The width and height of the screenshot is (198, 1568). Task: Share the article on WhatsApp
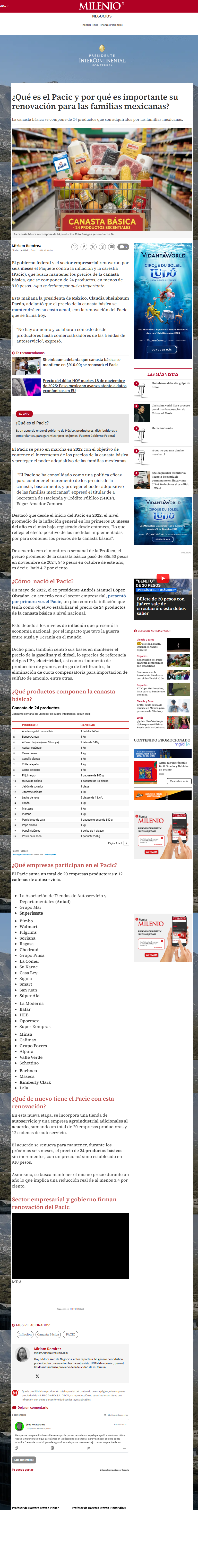point(75,247)
